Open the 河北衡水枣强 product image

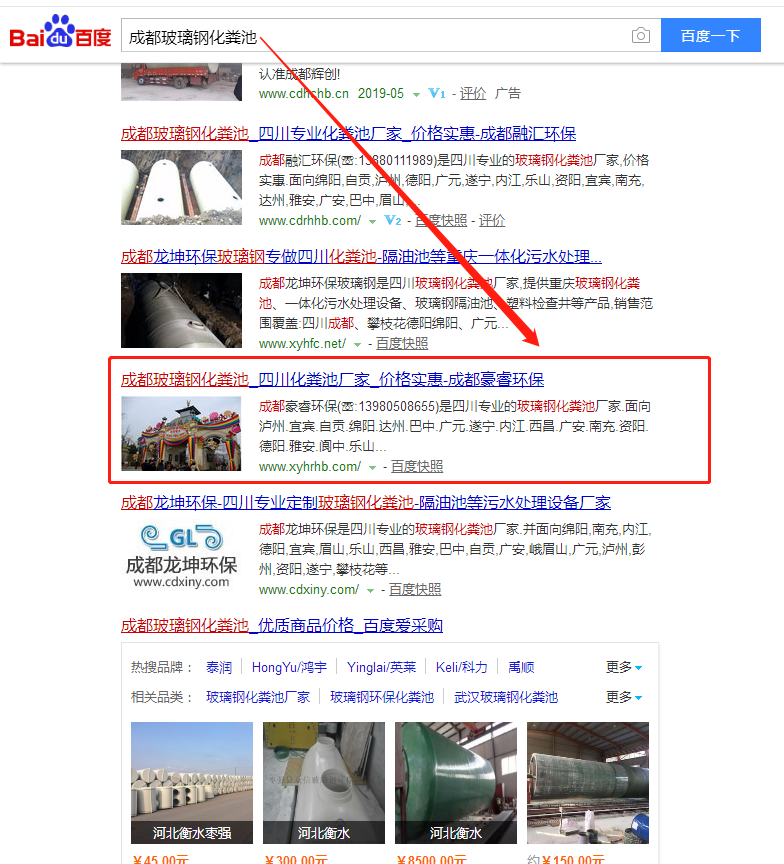click(192, 783)
